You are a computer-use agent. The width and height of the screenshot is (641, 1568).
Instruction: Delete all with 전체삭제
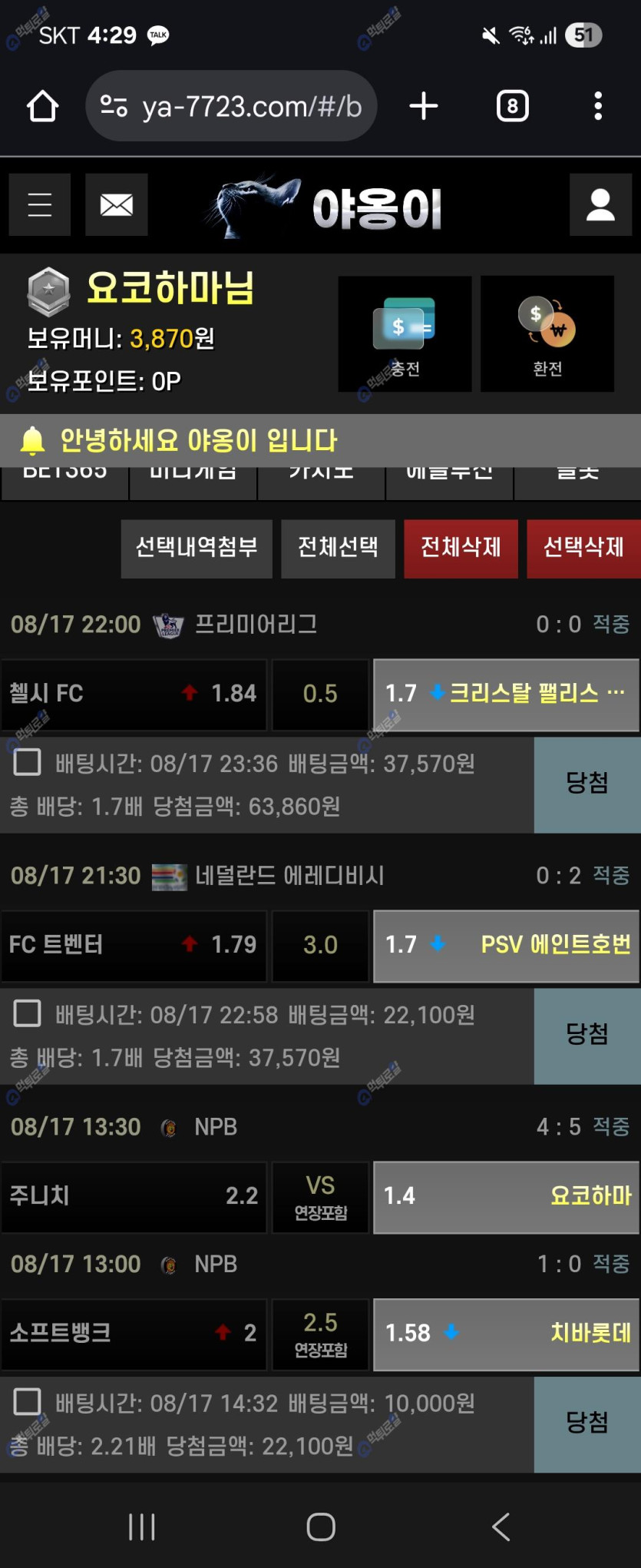click(461, 548)
